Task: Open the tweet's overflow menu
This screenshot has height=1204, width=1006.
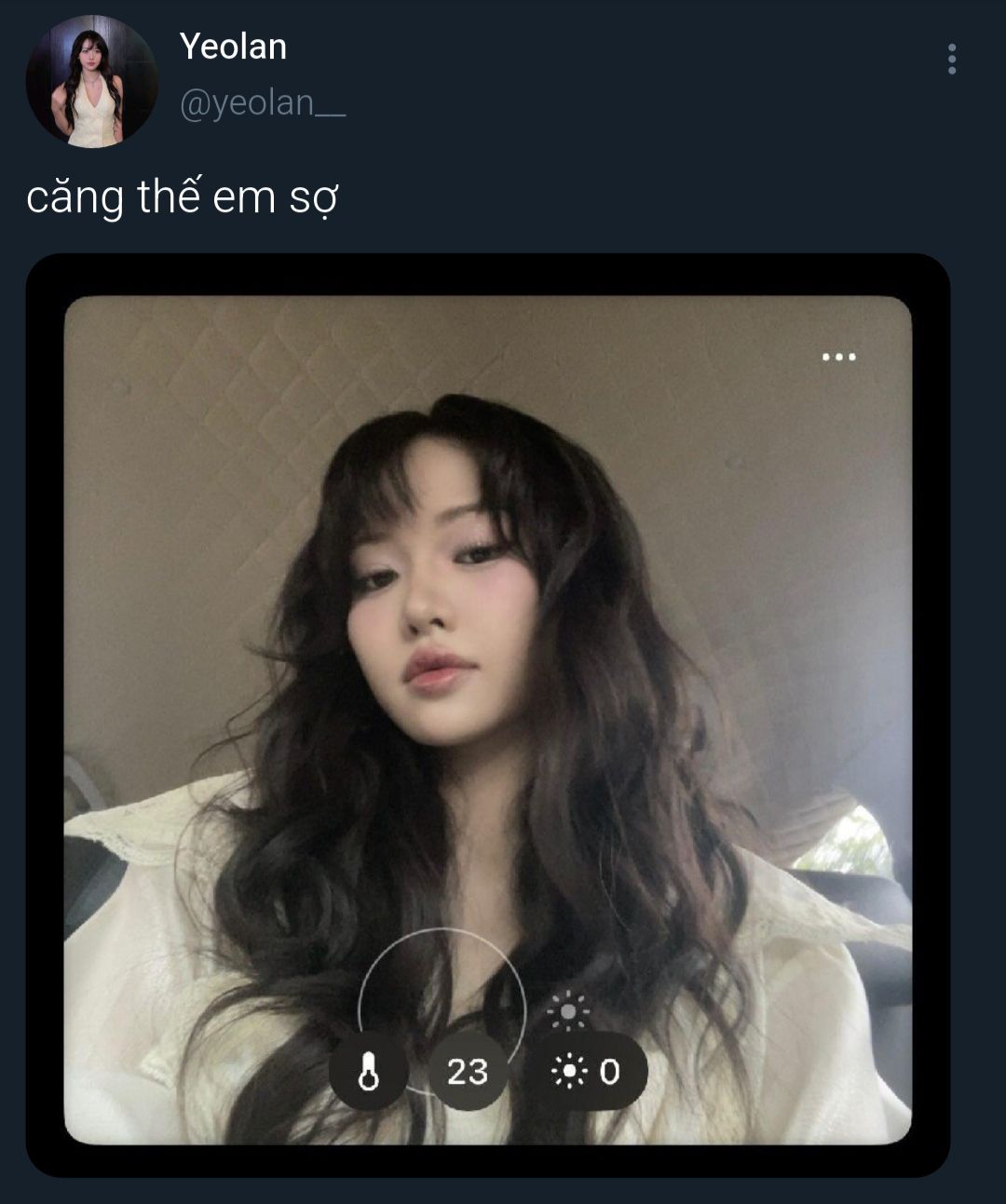Action: click(x=951, y=59)
